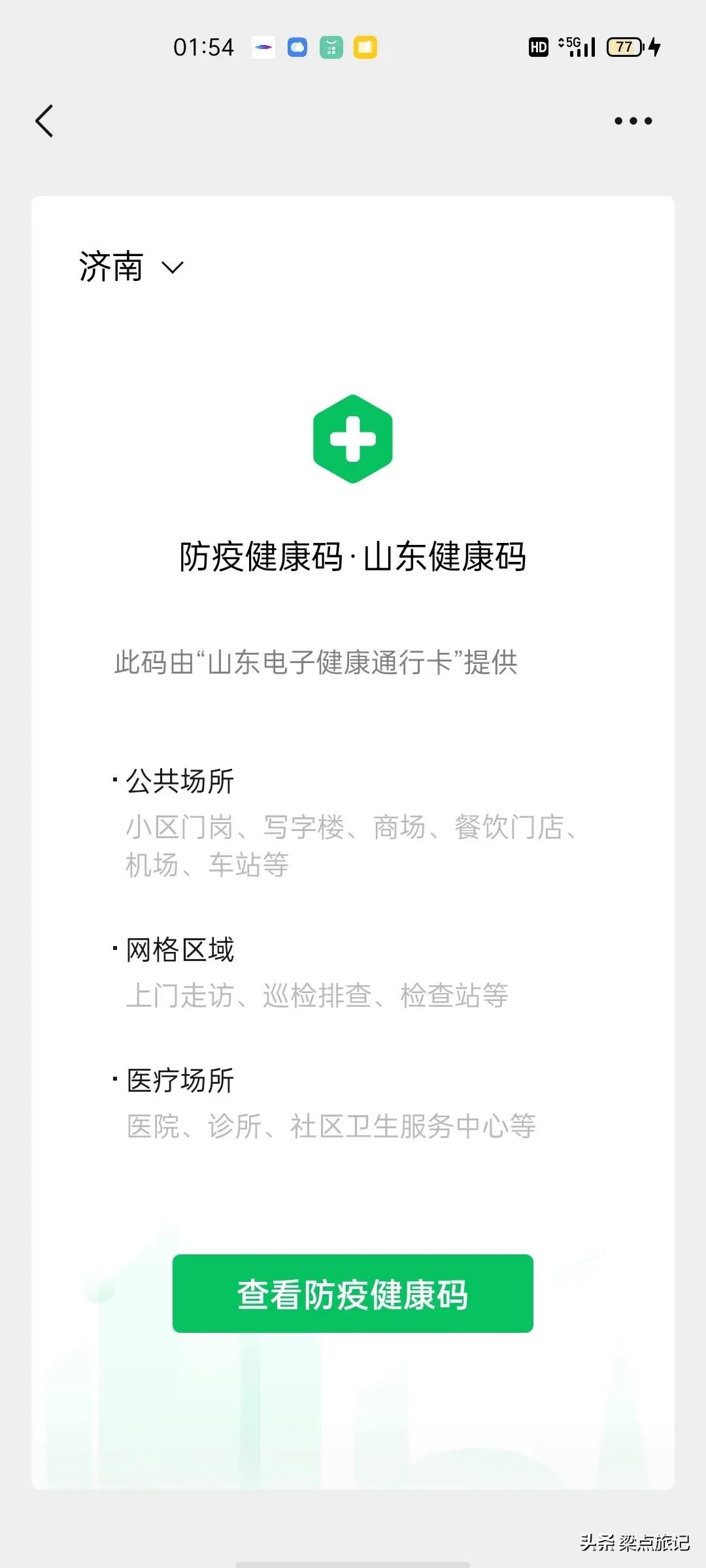
Task: Open the three-dot overflow menu
Action: 633,121
